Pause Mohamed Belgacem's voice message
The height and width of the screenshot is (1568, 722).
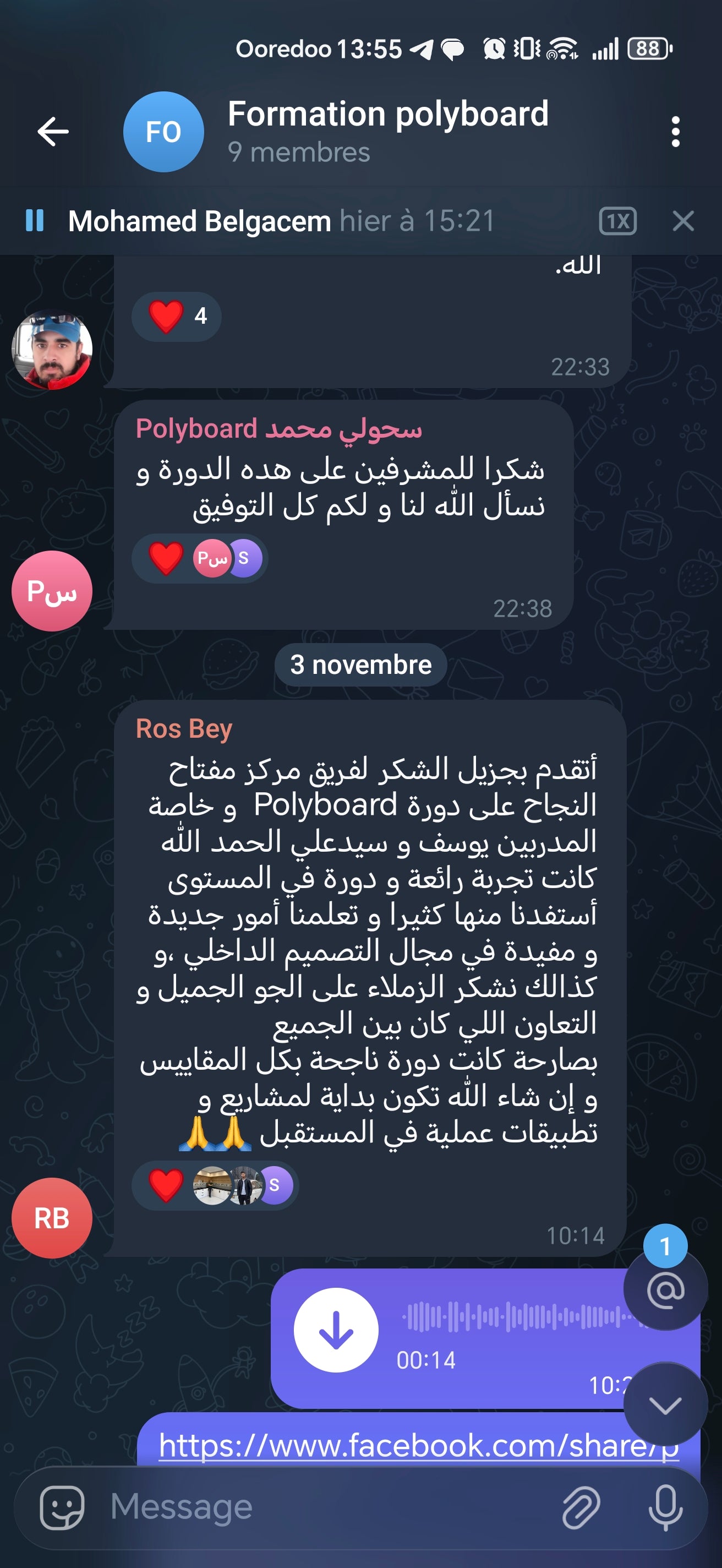point(35,220)
